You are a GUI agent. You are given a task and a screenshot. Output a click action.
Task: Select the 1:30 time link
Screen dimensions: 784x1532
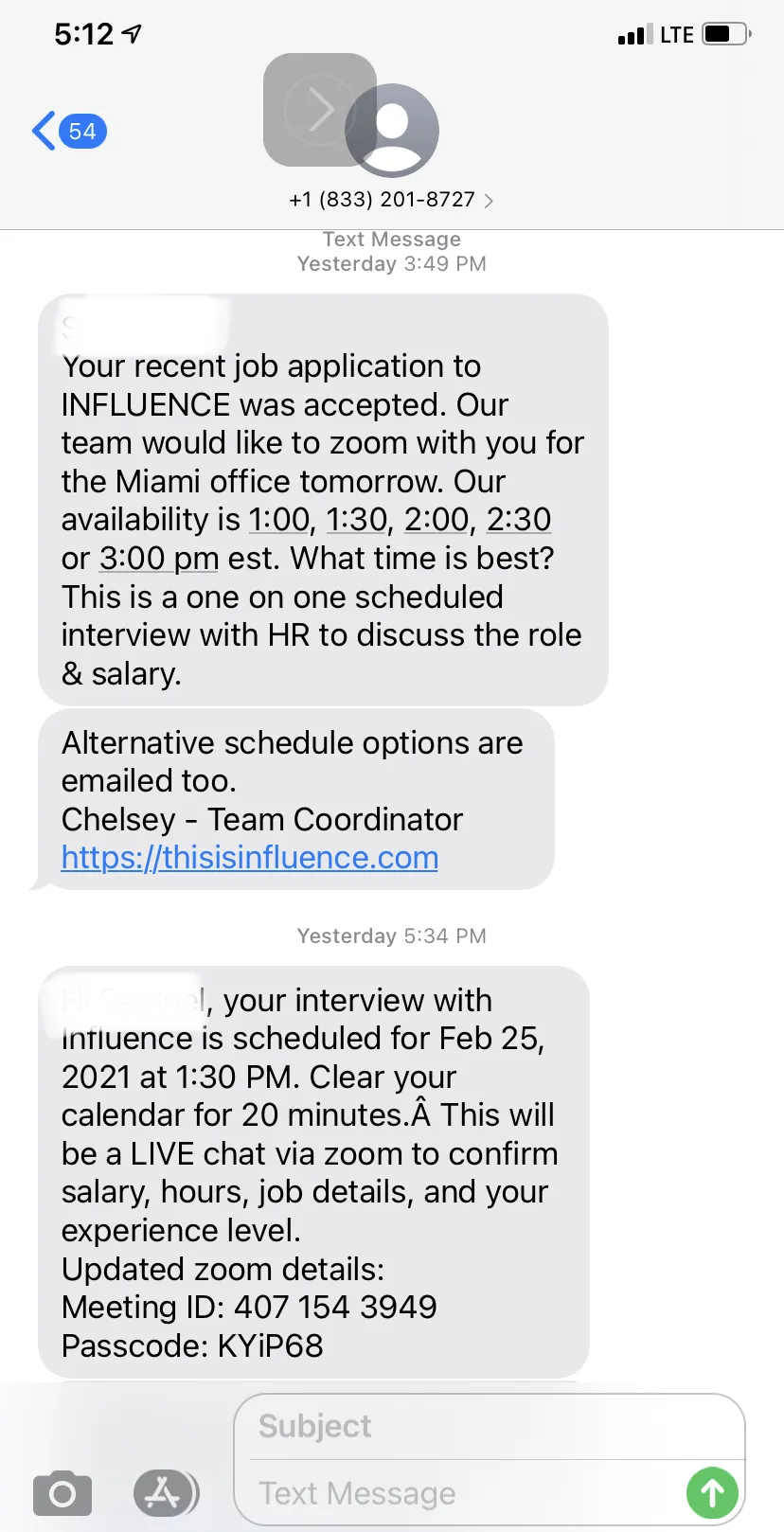[357, 520]
